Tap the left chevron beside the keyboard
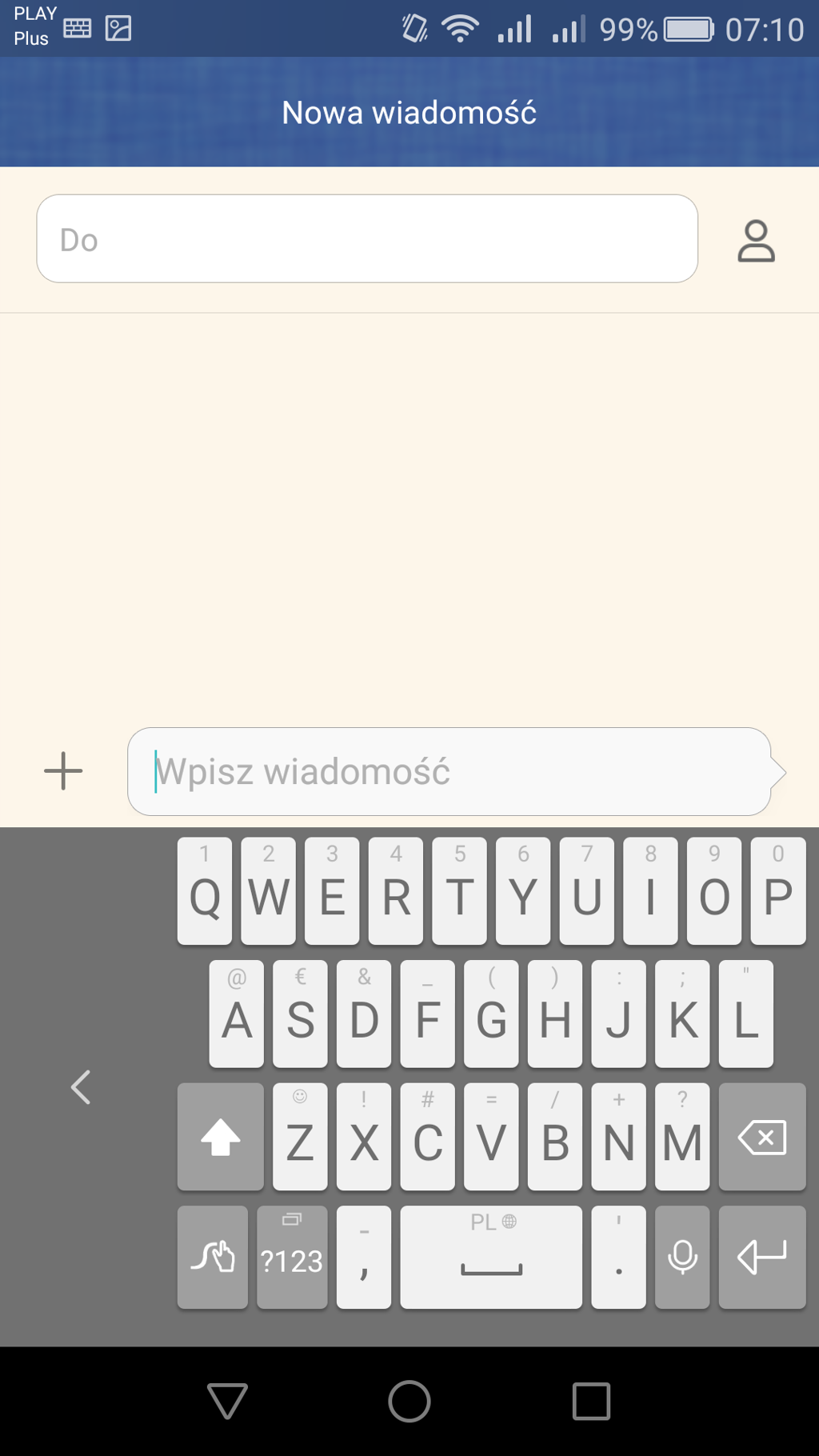The width and height of the screenshot is (819, 1456). 81,1087
